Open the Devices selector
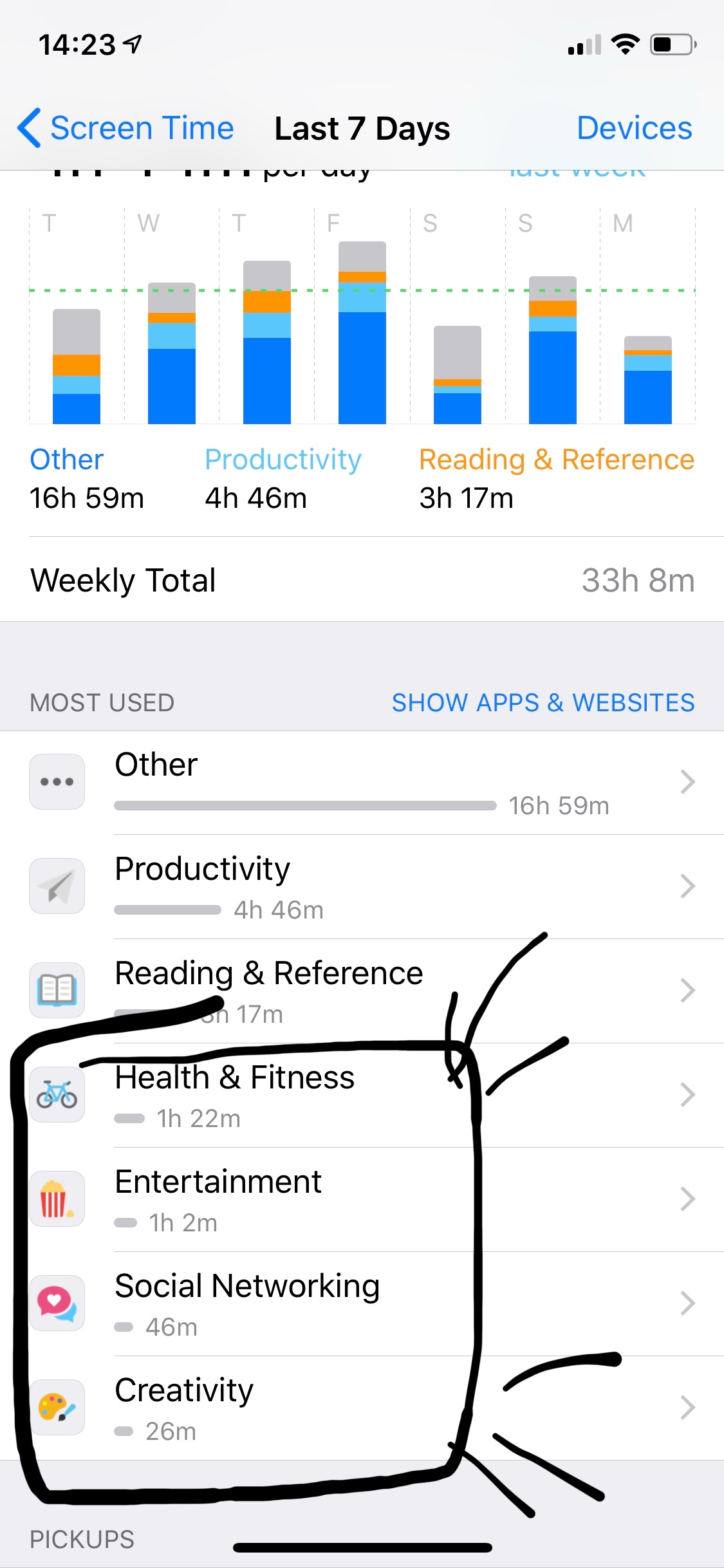This screenshot has height=1568, width=724. click(x=634, y=128)
